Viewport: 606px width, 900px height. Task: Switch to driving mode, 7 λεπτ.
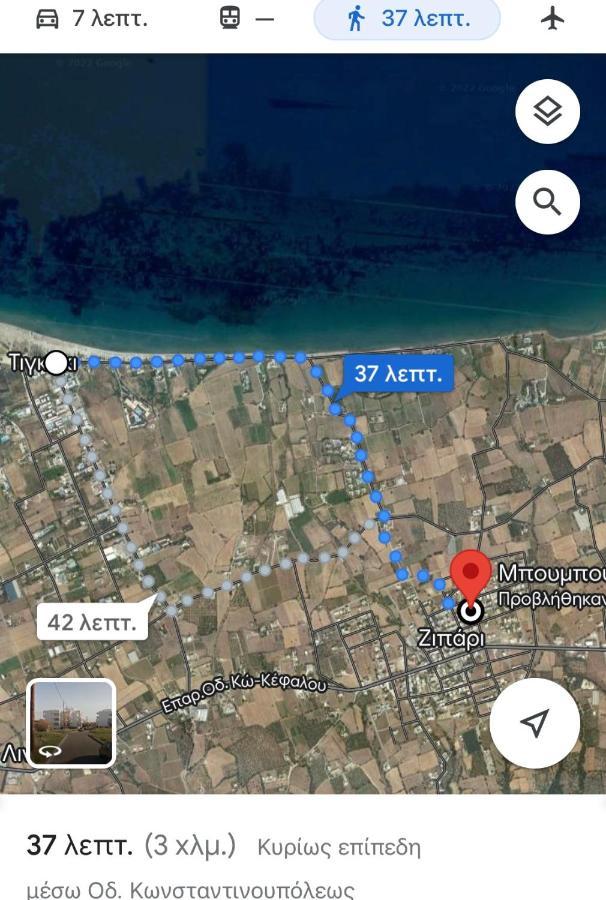coord(90,18)
